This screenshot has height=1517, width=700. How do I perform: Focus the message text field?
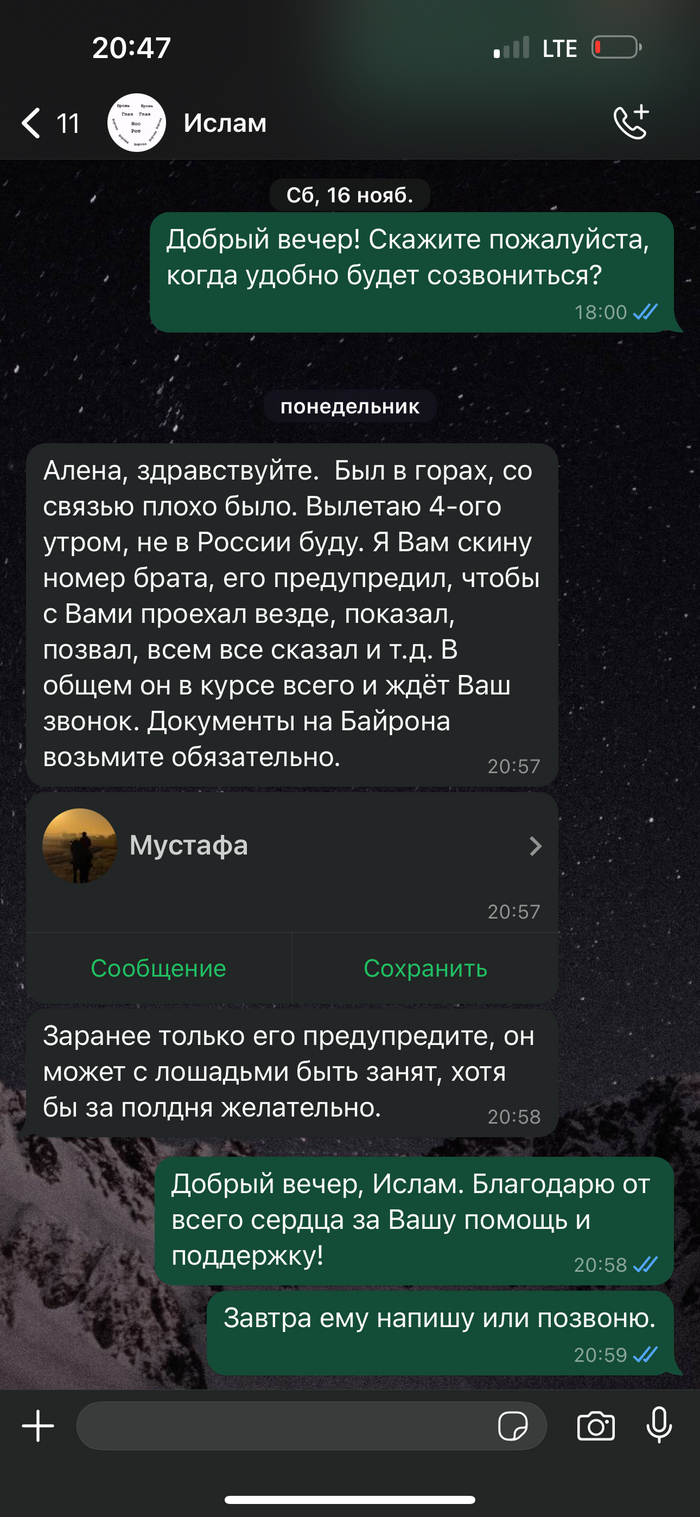click(285, 1426)
